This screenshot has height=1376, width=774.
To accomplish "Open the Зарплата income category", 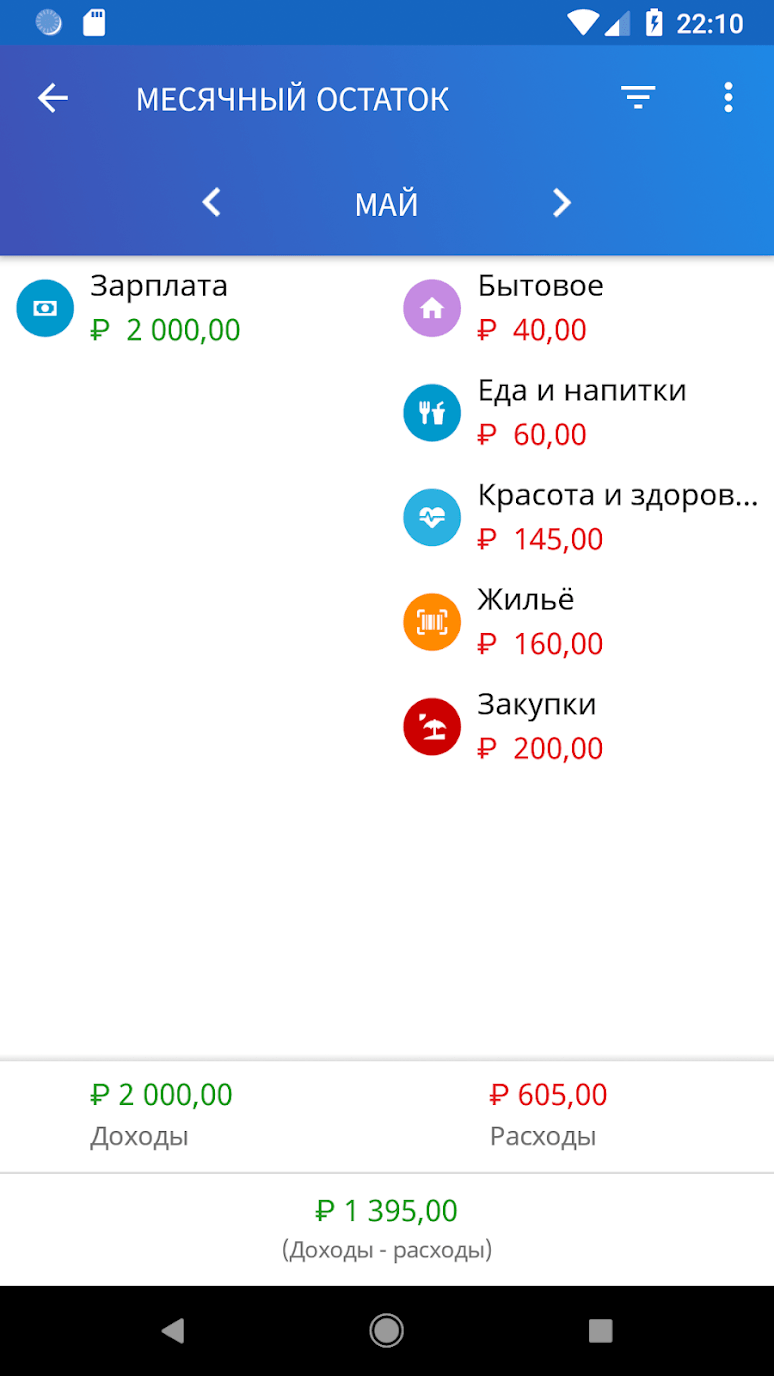I will (160, 308).
